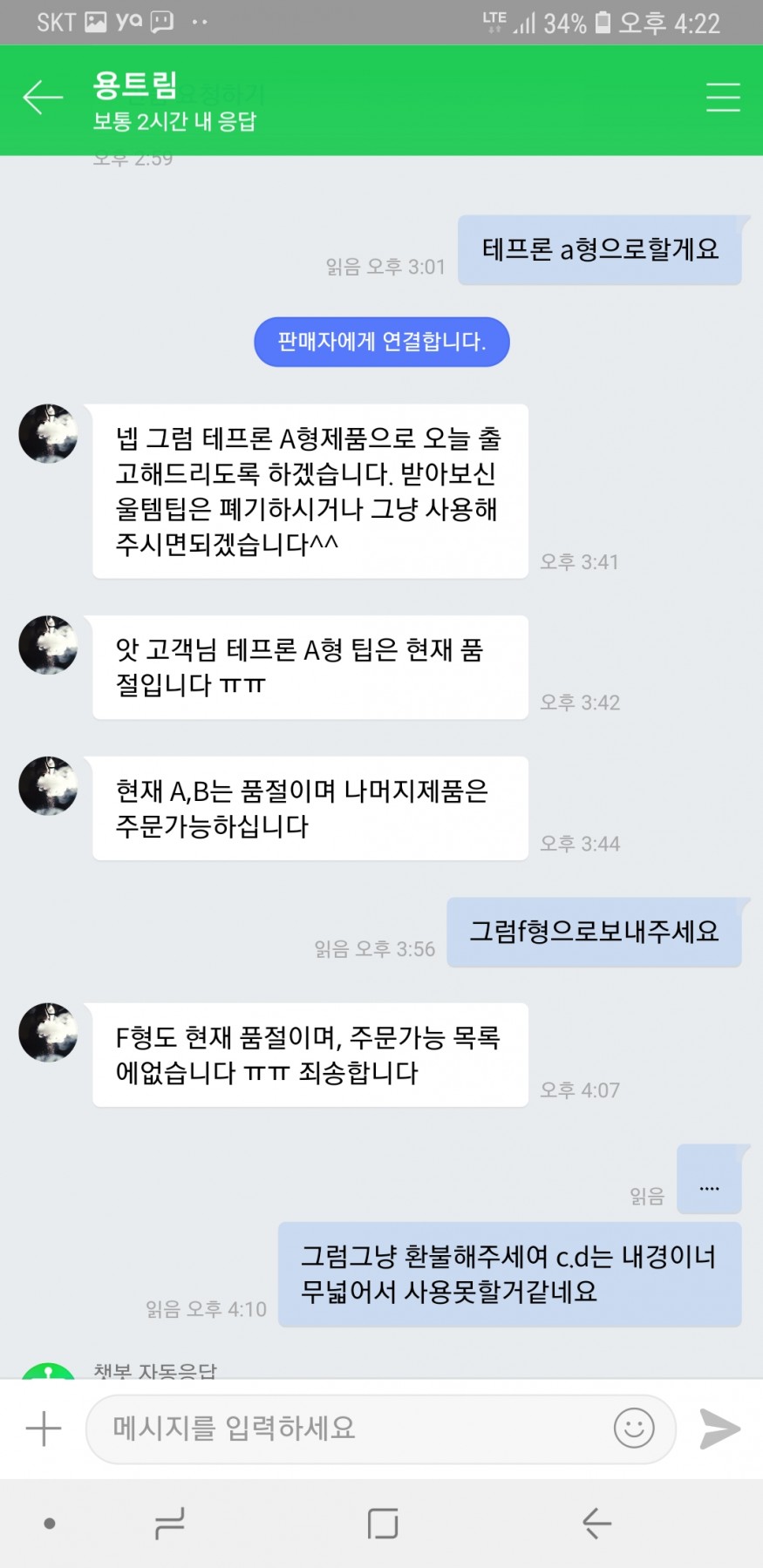Screen dimensions: 763x1568
Task: Go back from the 용트림 chat
Action: pyautogui.click(x=42, y=98)
